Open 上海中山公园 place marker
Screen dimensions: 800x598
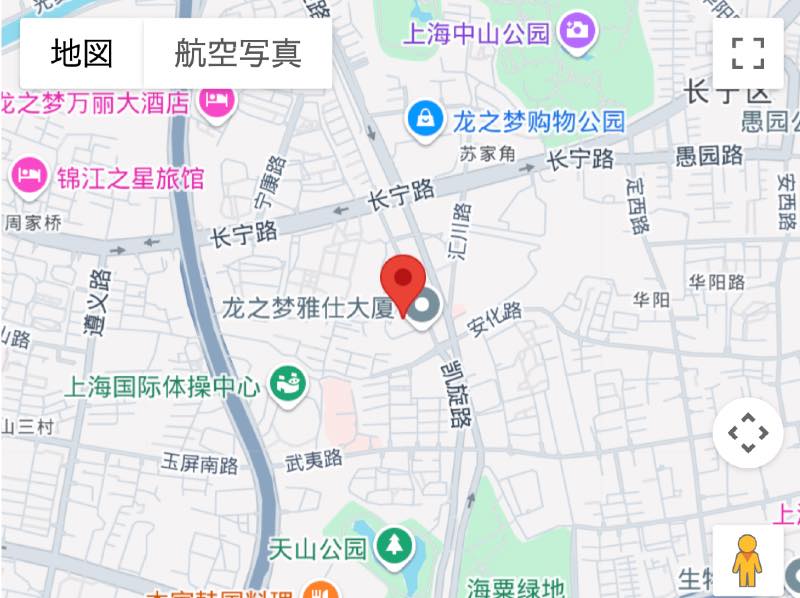pos(577,30)
